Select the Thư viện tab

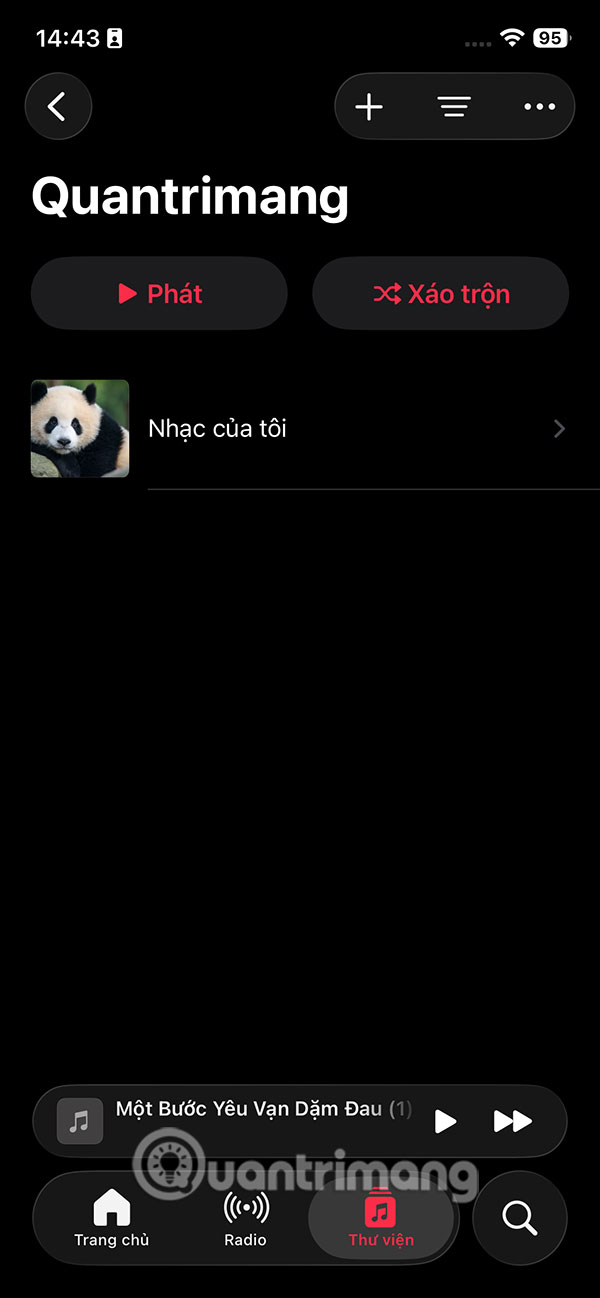pos(381,1218)
